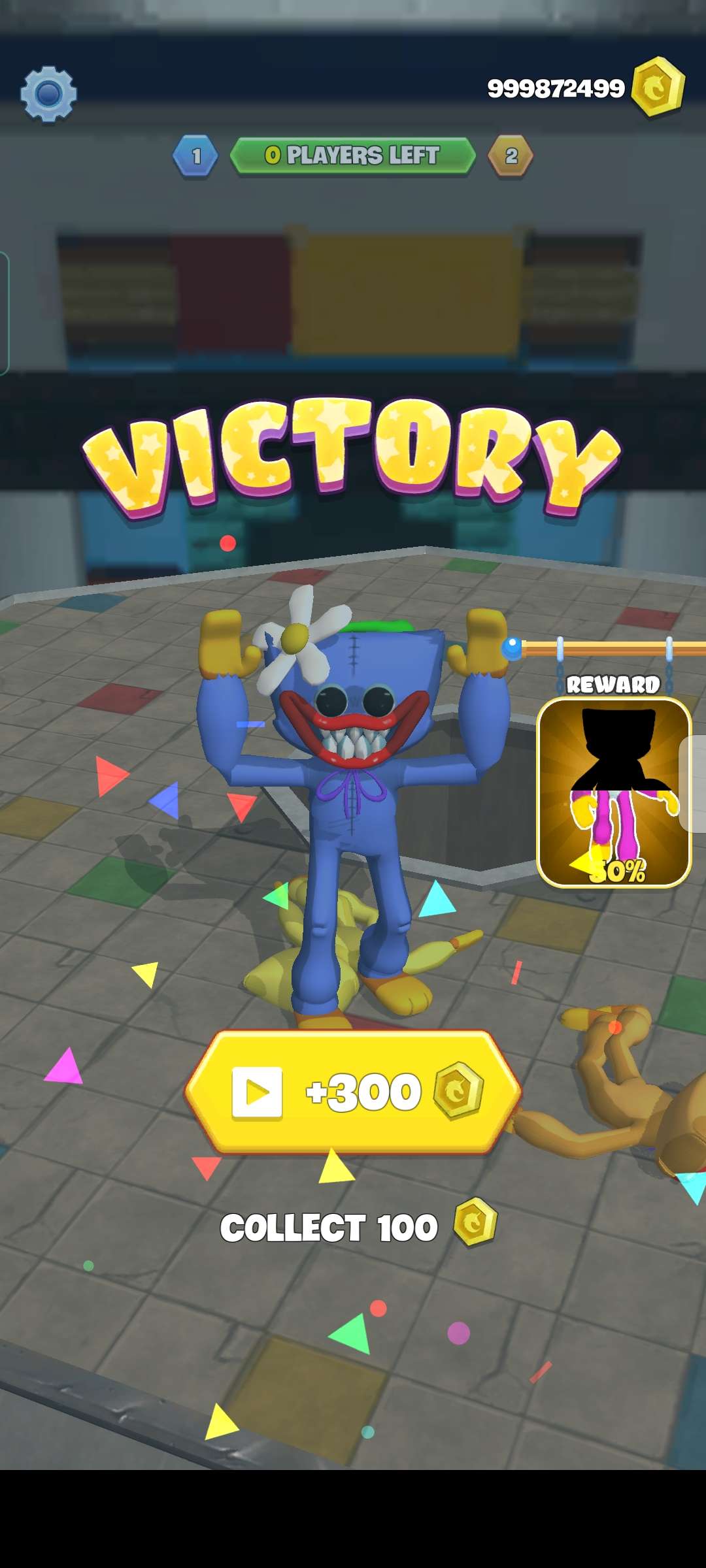The height and width of the screenshot is (1568, 706).
Task: Collect 100 coins
Action: 356,1227
